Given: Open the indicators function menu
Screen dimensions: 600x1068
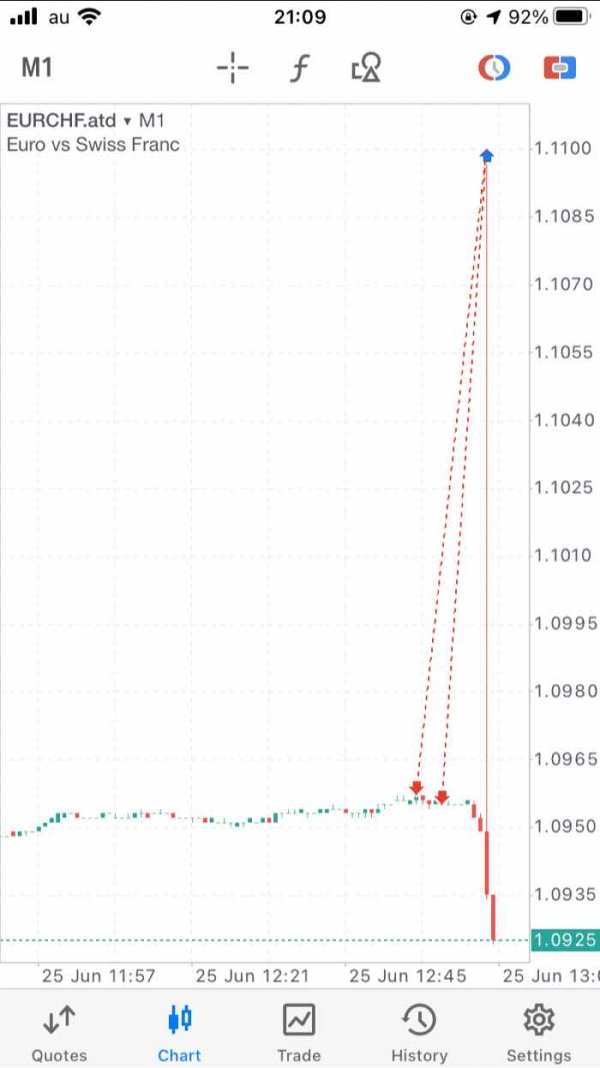Looking at the screenshot, I should 299,67.
